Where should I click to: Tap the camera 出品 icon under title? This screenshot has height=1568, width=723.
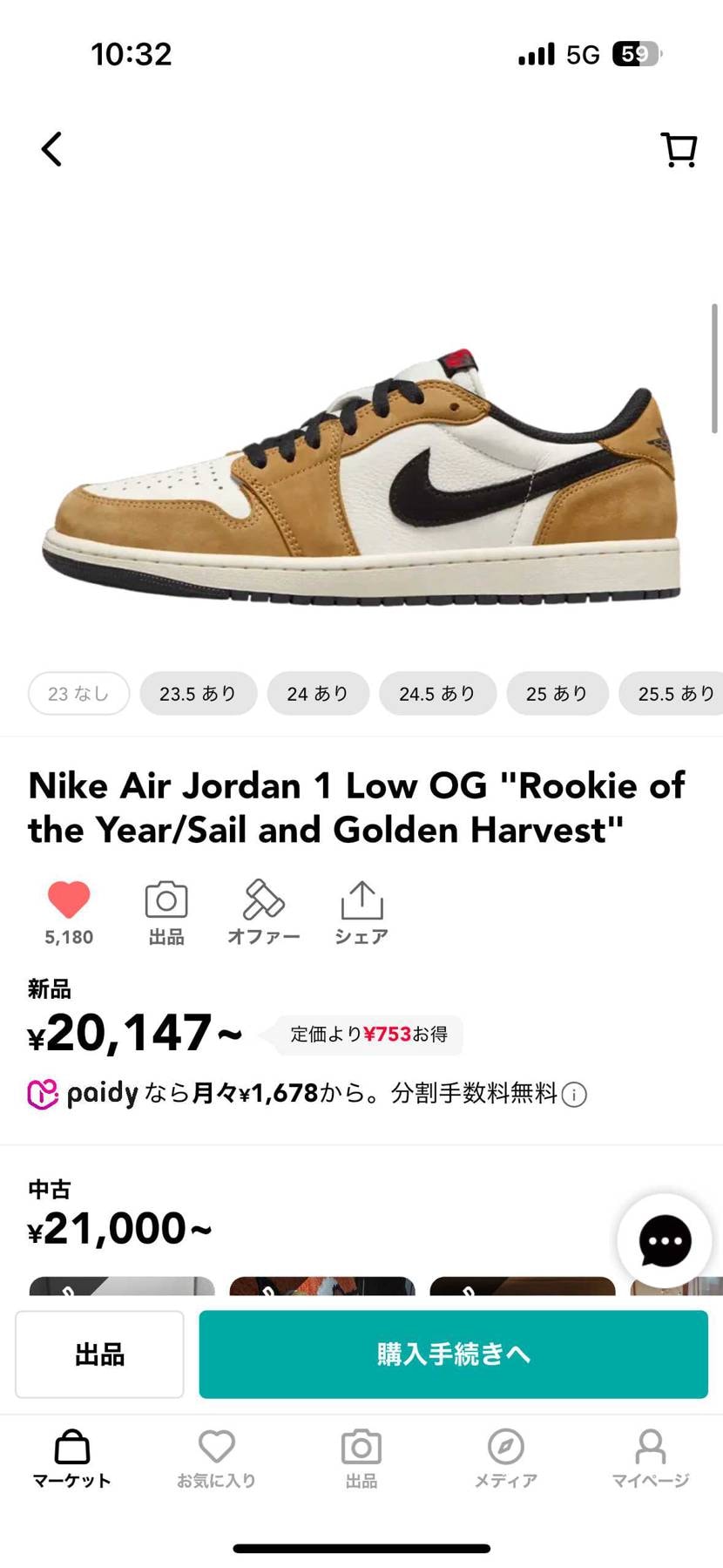click(166, 901)
